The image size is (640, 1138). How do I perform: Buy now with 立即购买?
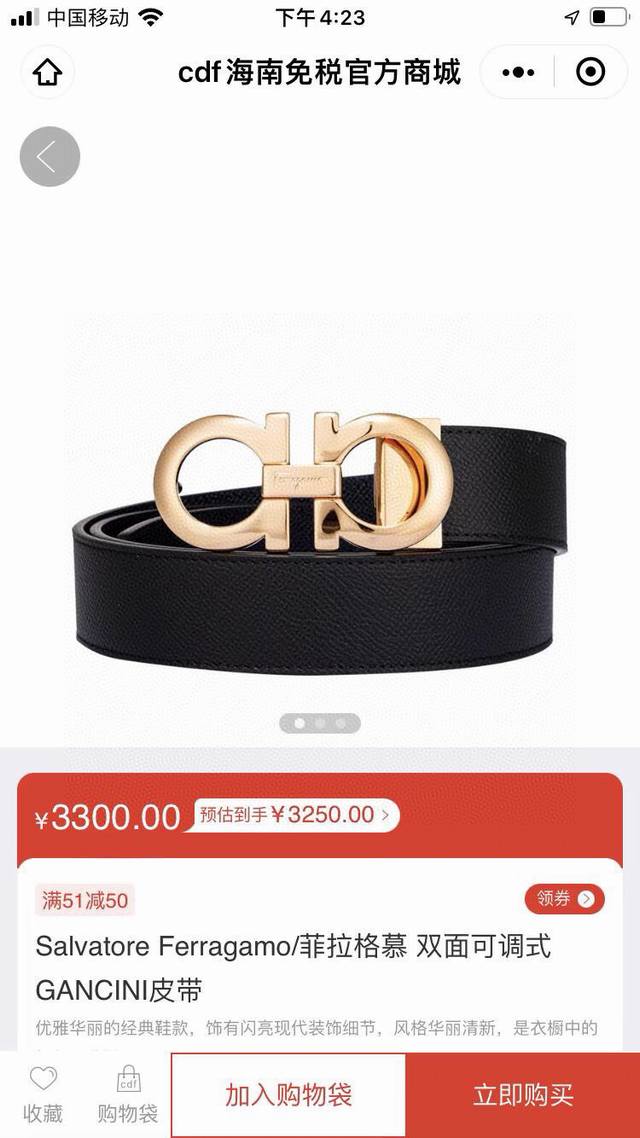[x=523, y=1095]
